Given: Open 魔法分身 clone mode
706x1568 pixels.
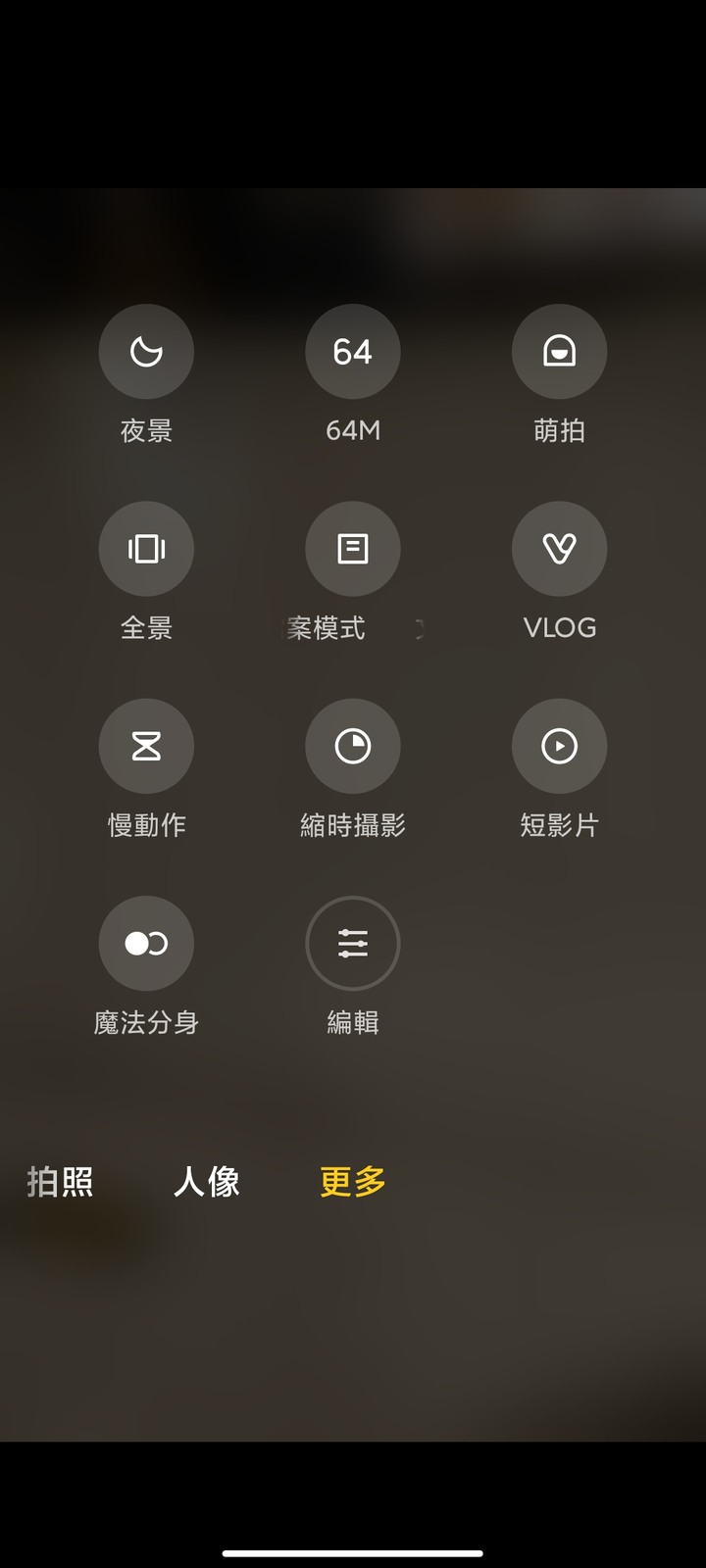Looking at the screenshot, I should click(x=146, y=943).
